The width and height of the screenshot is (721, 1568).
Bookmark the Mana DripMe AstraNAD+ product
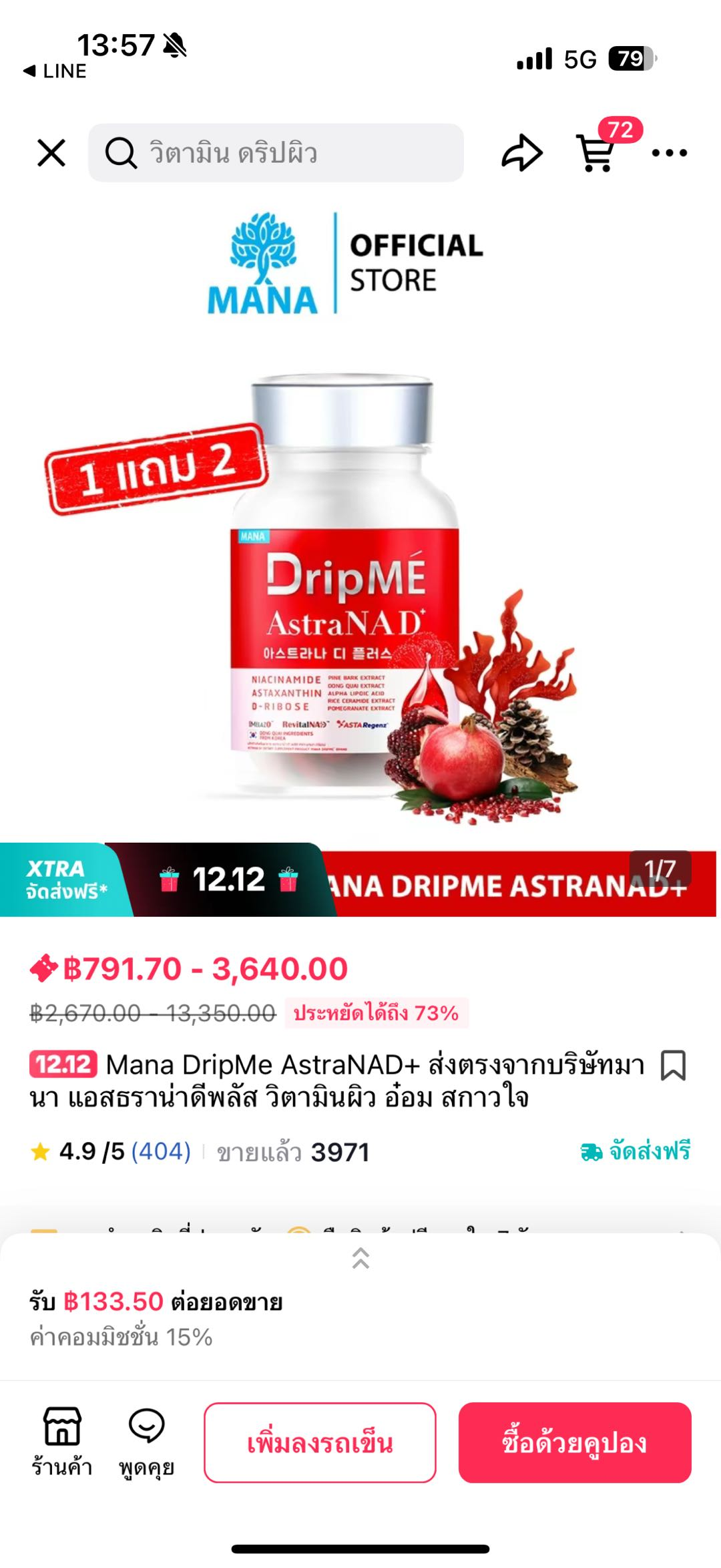673,1065
